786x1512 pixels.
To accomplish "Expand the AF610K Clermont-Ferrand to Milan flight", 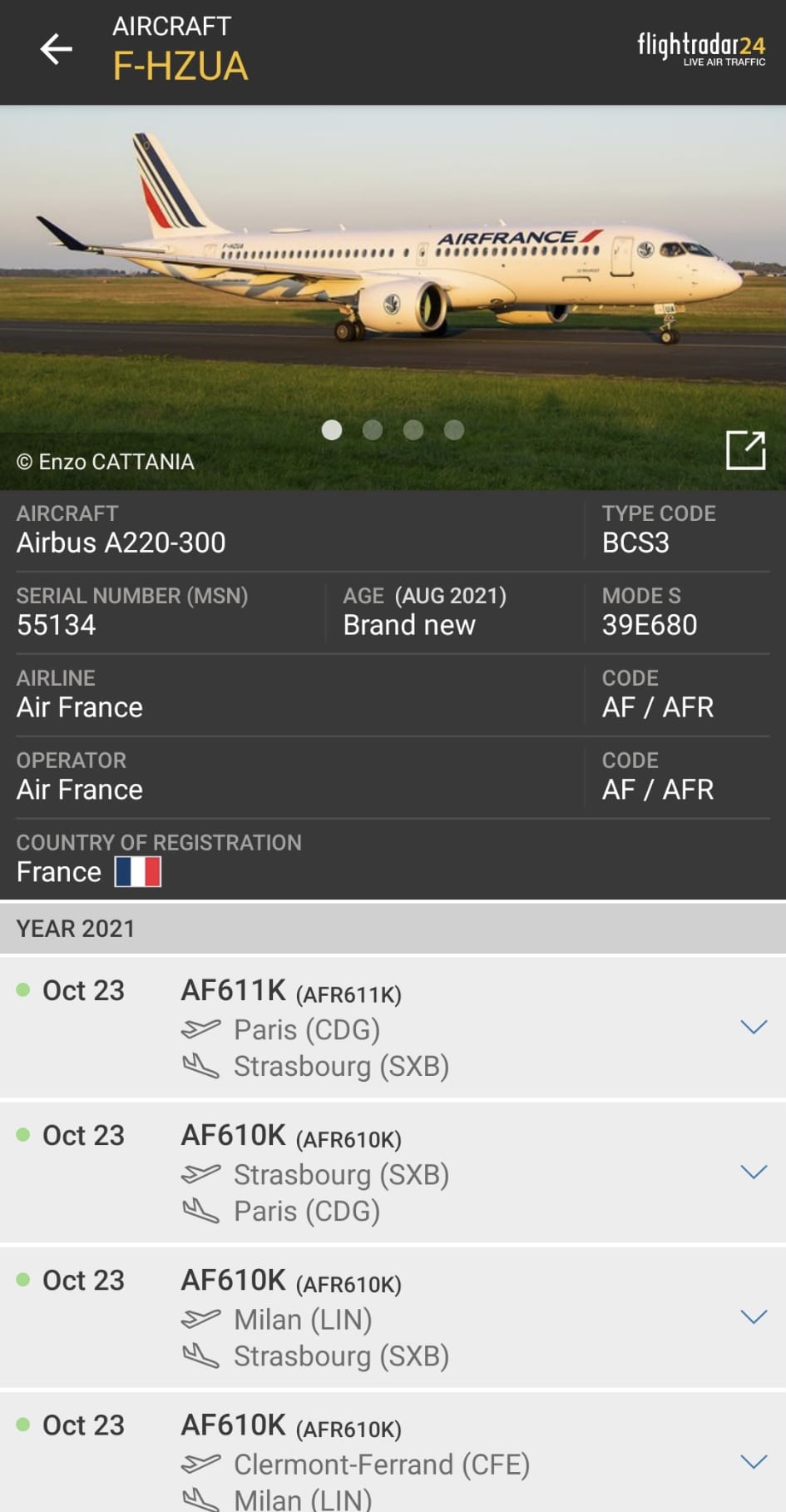I will click(753, 1461).
